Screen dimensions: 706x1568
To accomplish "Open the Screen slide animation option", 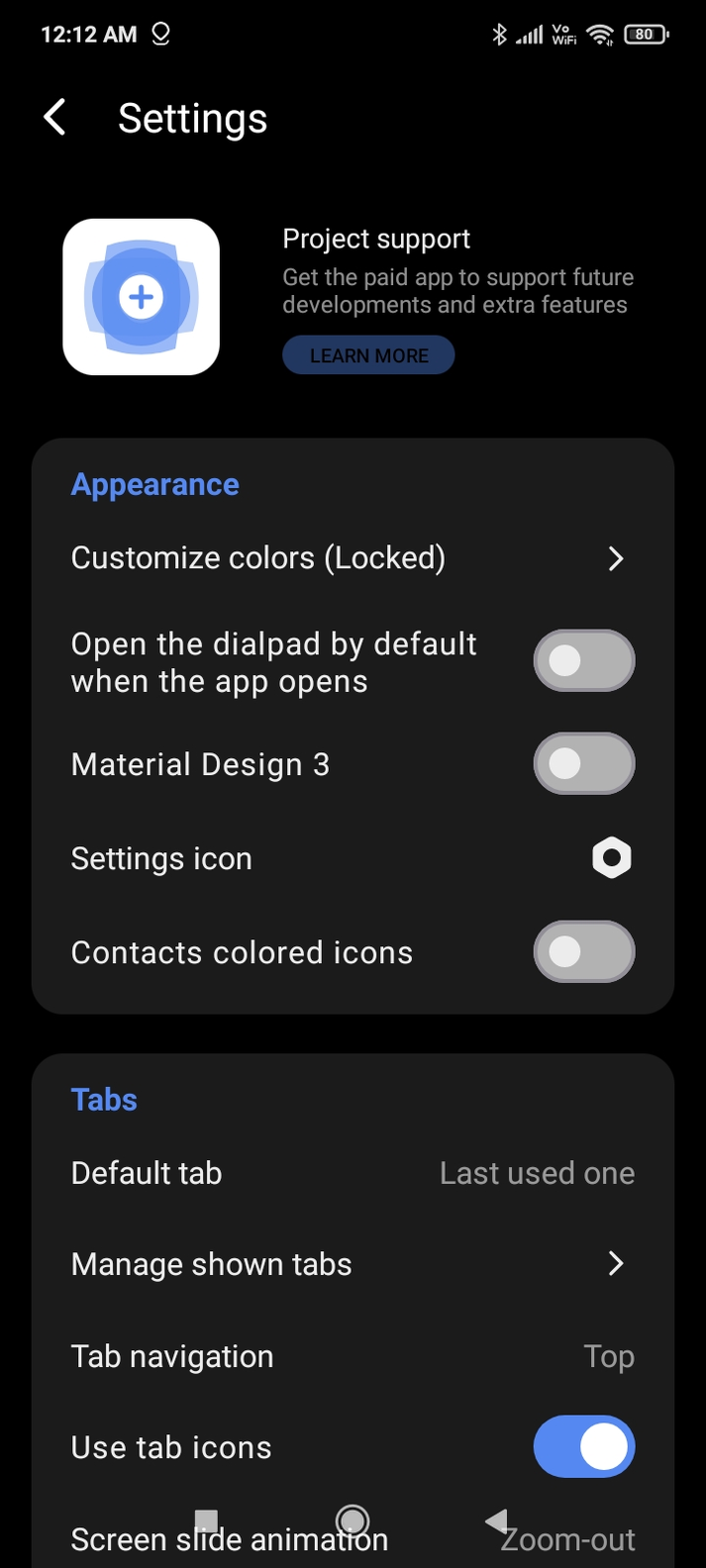I will click(353, 1539).
